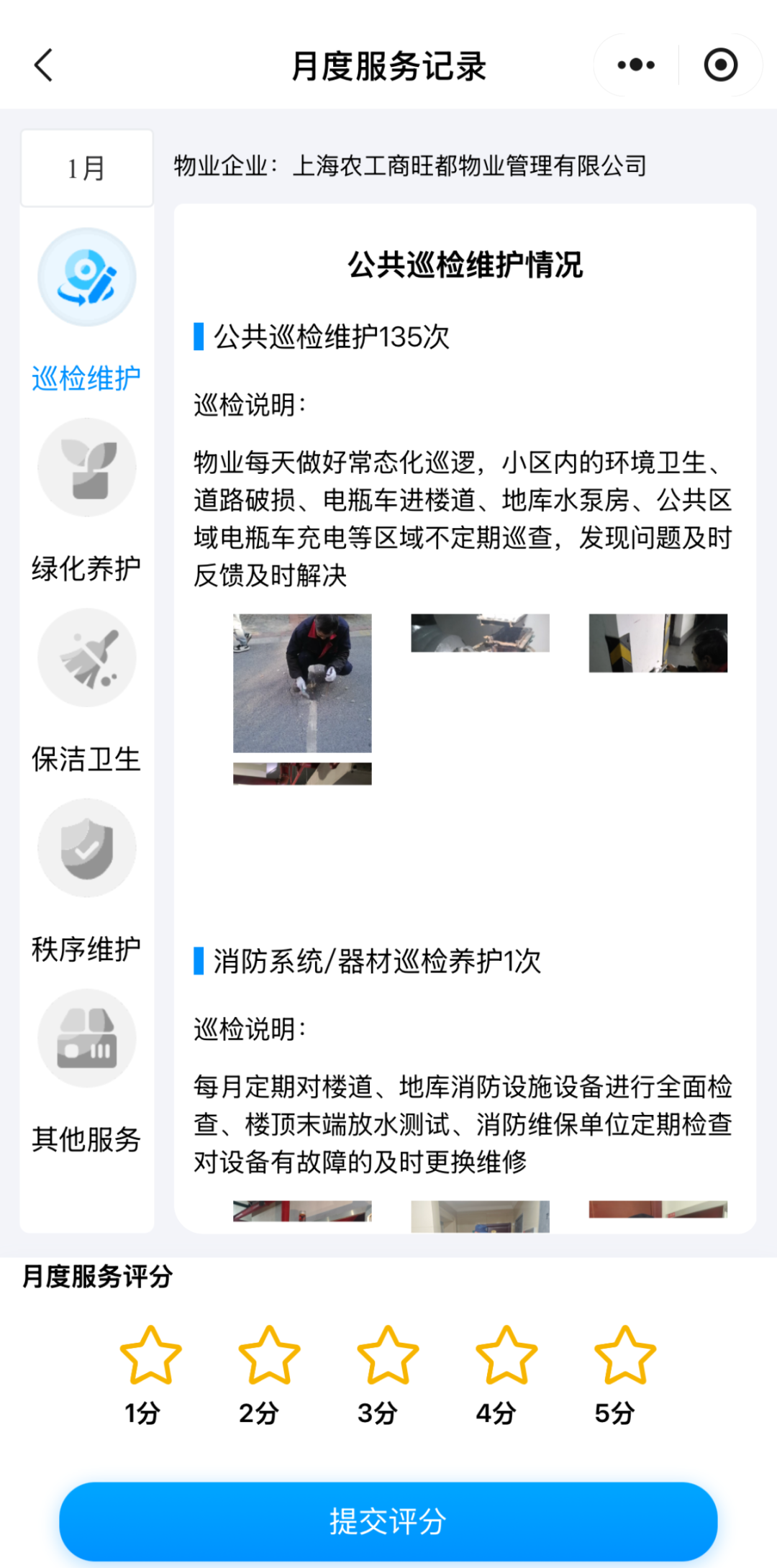Rate the monthly service 1分
Screen dimensions: 777x1568
(x=150, y=1357)
